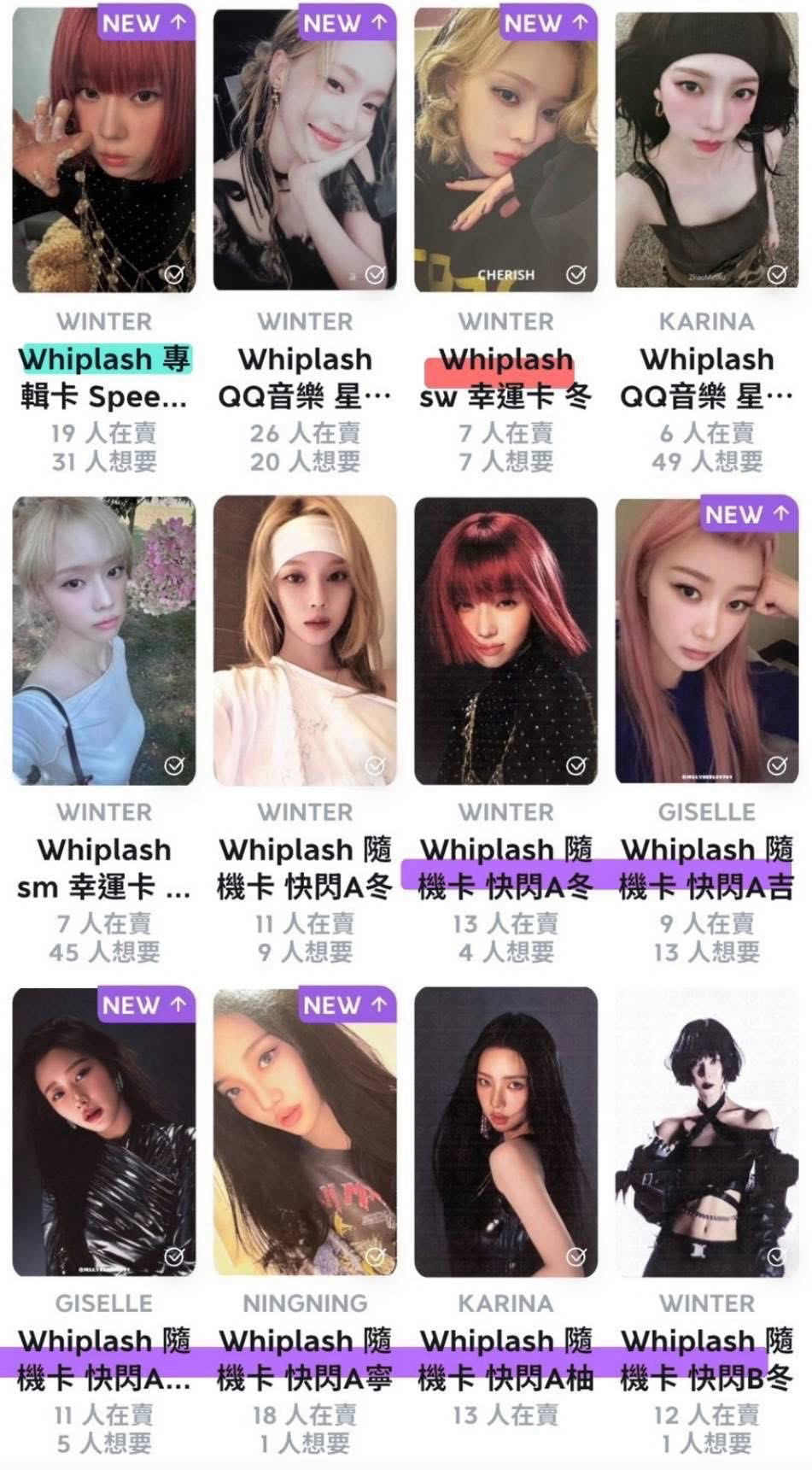Tap the check icon on Whiplash 快閃B冬 card

coord(775,1255)
